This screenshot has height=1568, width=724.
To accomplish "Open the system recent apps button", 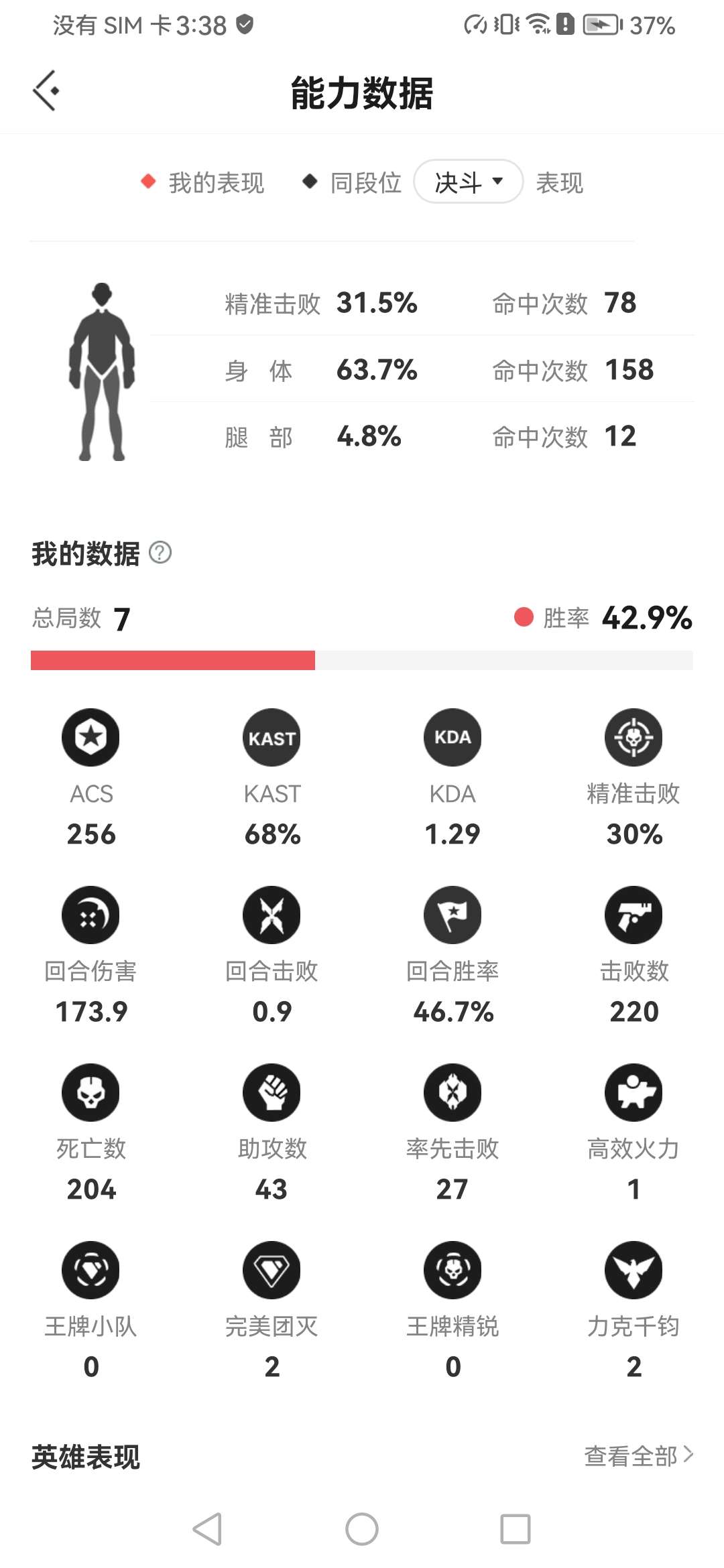I will tap(515, 1529).
